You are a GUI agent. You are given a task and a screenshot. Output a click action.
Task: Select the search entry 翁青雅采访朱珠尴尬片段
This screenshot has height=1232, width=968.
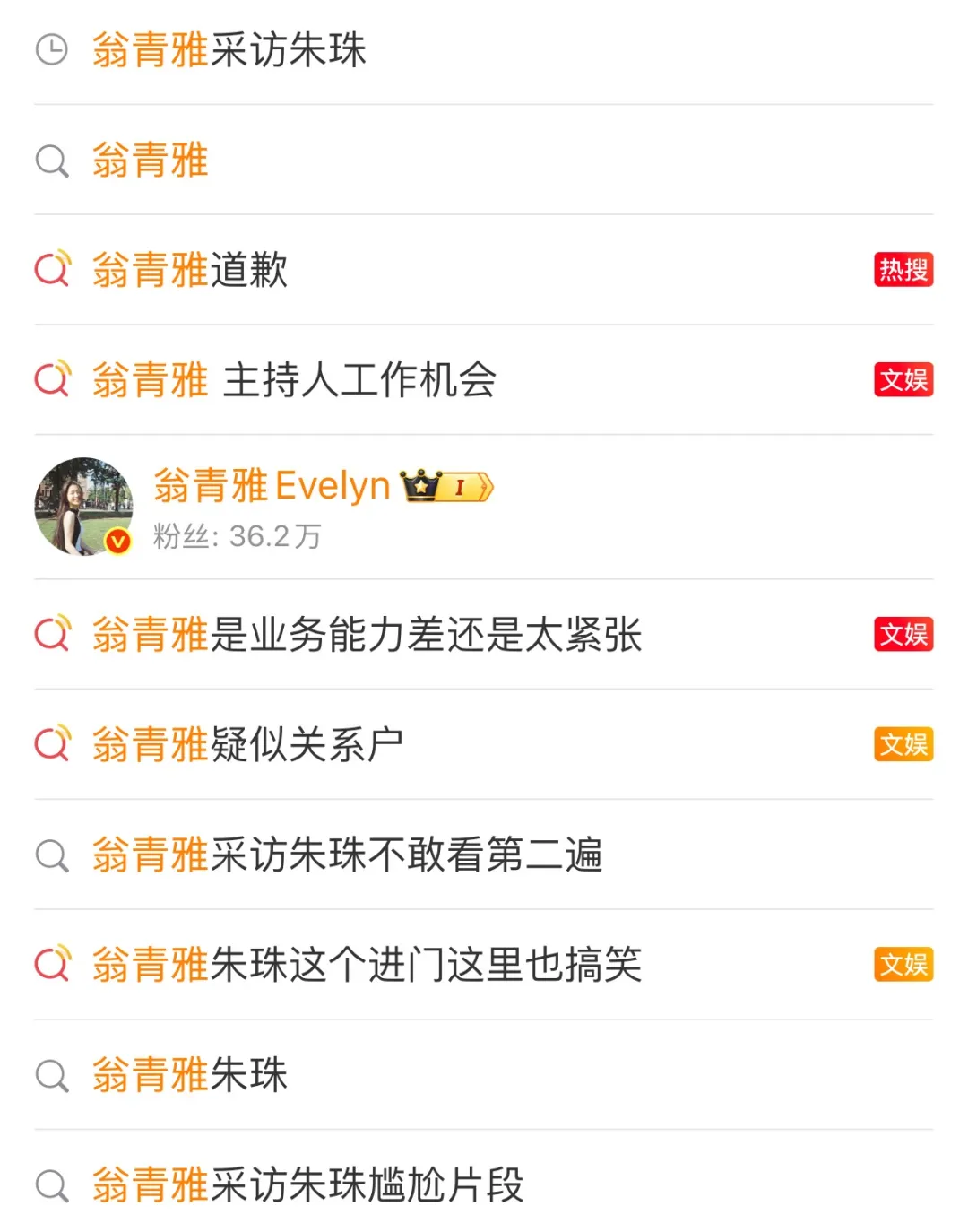pos(309,1186)
